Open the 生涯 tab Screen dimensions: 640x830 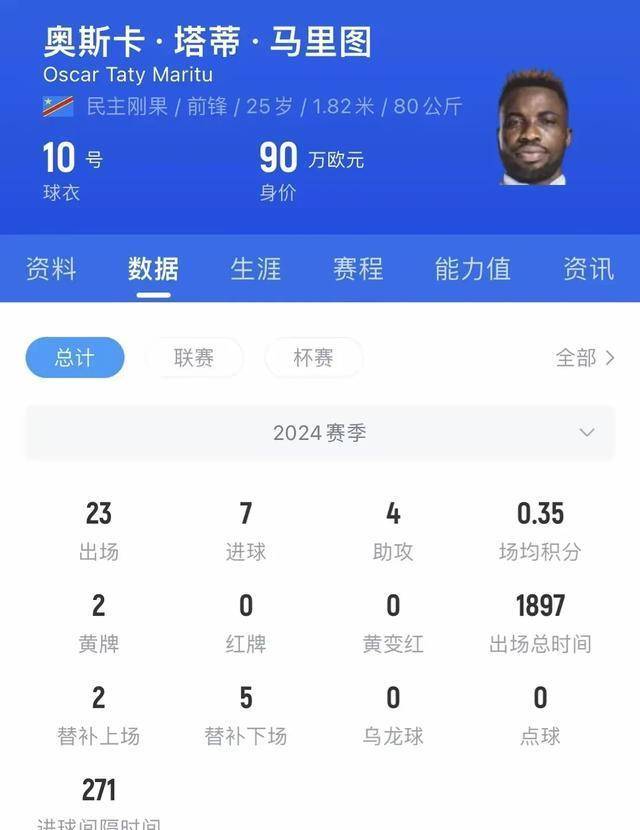pos(256,269)
